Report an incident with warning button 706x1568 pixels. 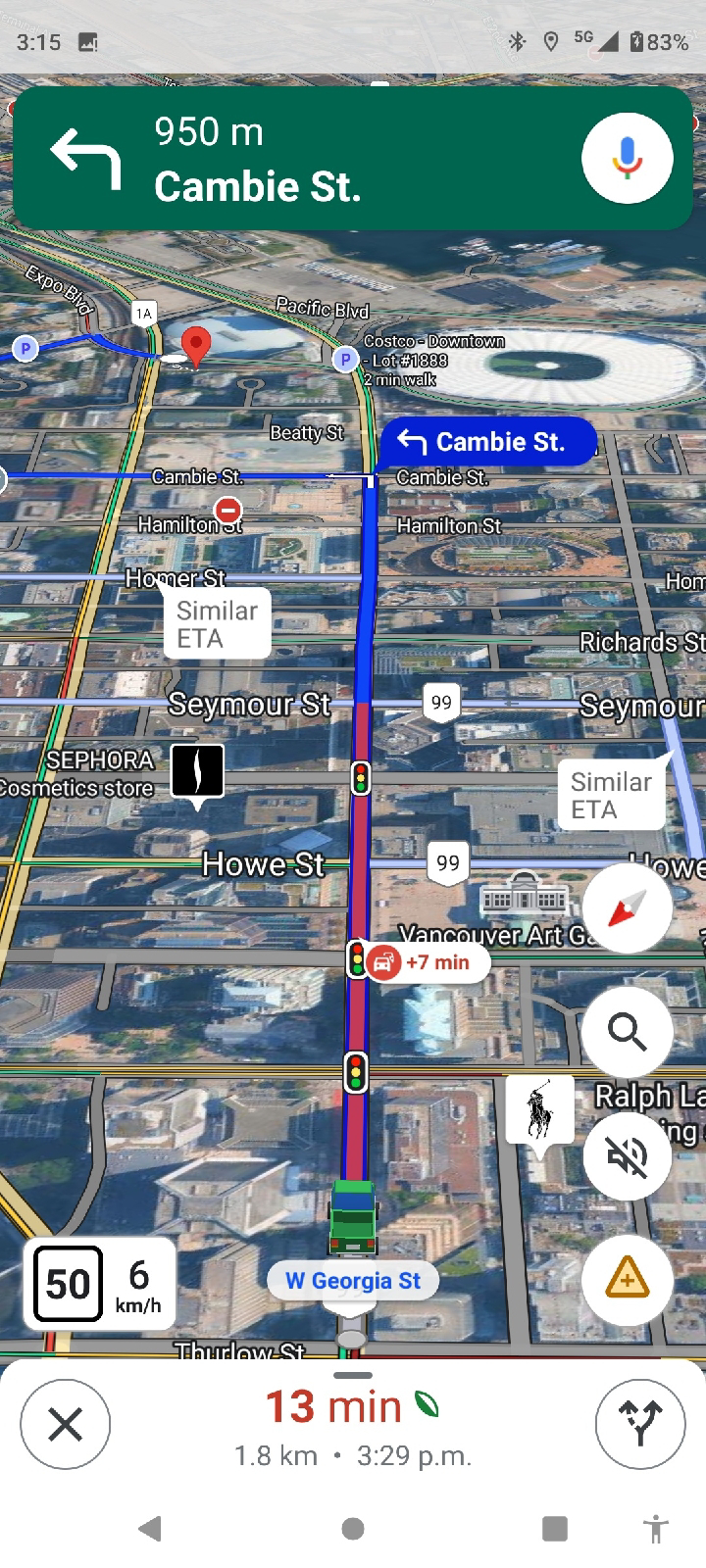click(x=627, y=1279)
